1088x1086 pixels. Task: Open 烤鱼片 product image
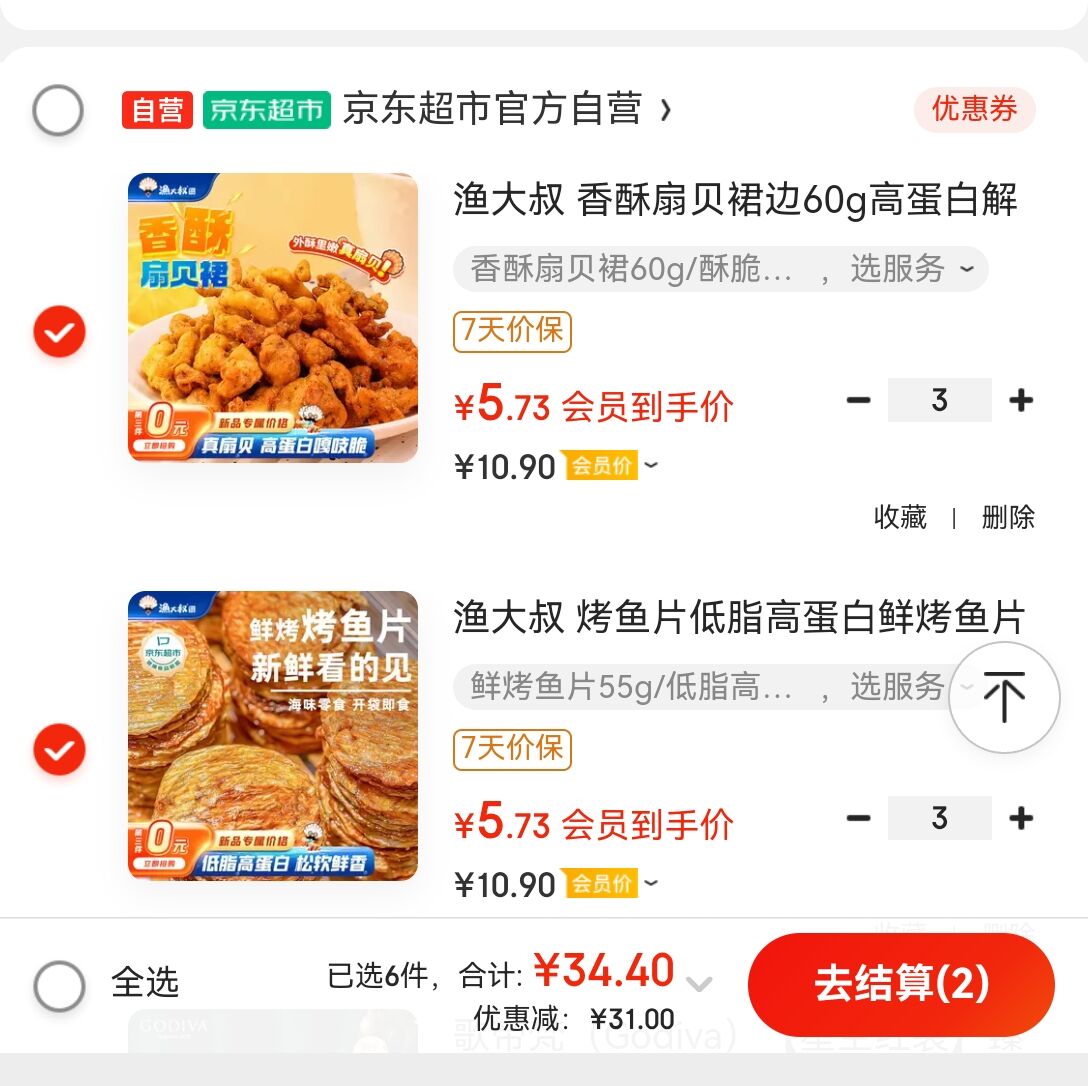point(273,736)
